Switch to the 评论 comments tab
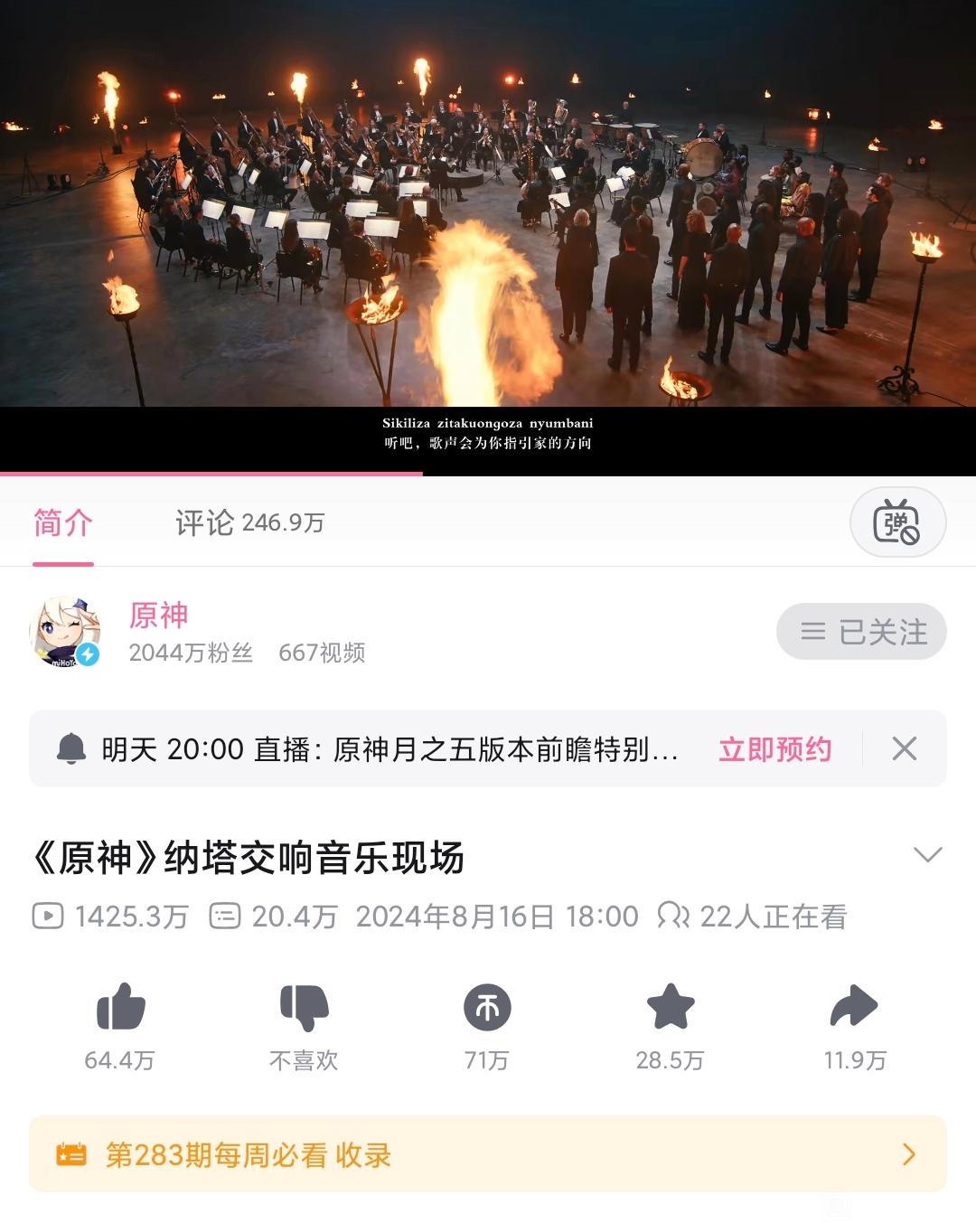The image size is (976, 1232). coord(249,522)
